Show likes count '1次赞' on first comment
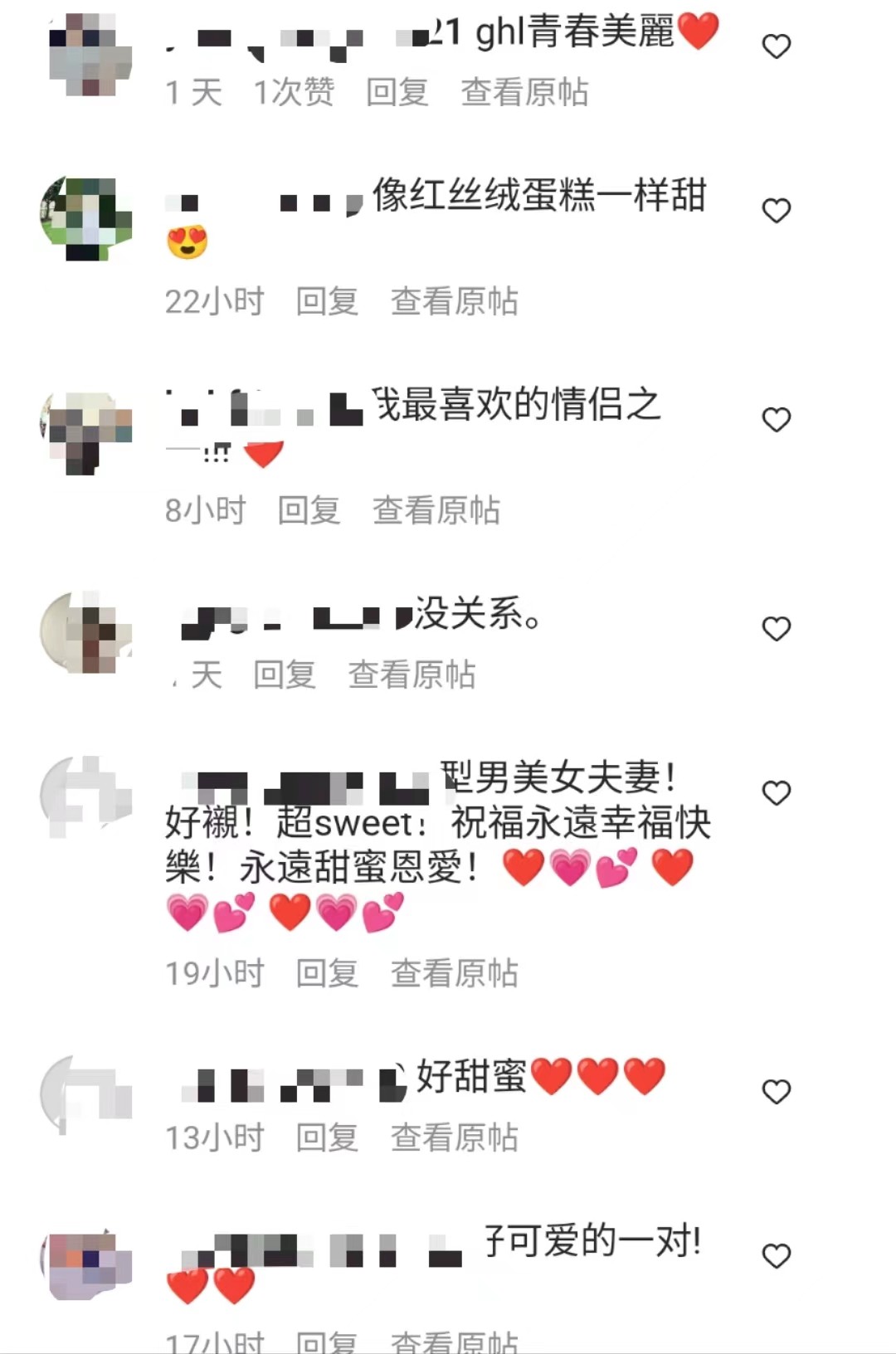This screenshot has height=1354, width=896. click(x=294, y=92)
